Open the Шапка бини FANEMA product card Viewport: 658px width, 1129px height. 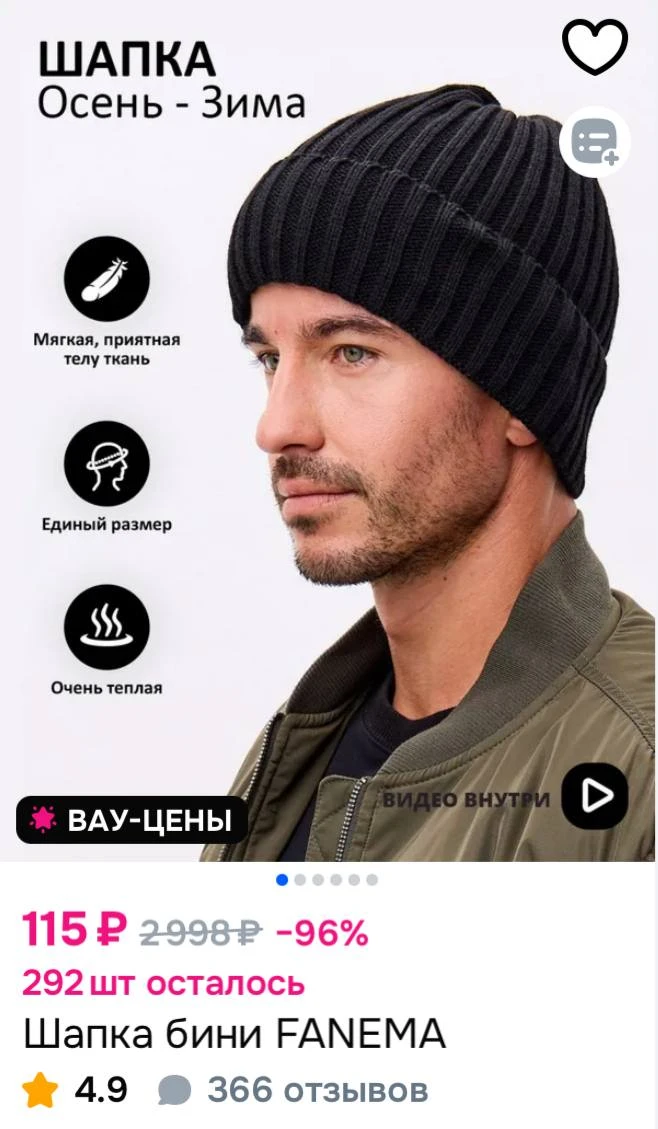[x=234, y=1034]
